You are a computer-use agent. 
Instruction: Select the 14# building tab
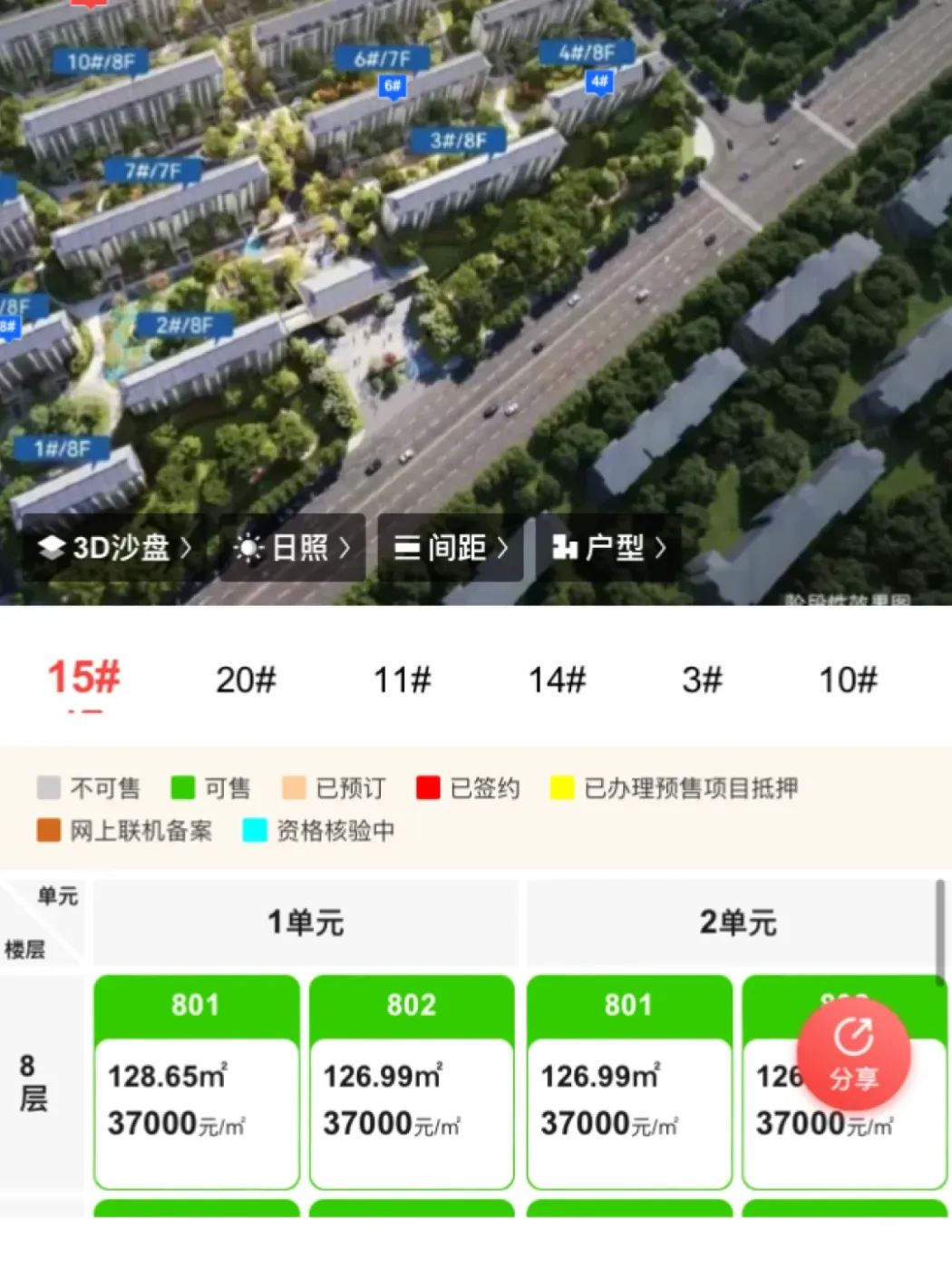tap(558, 680)
